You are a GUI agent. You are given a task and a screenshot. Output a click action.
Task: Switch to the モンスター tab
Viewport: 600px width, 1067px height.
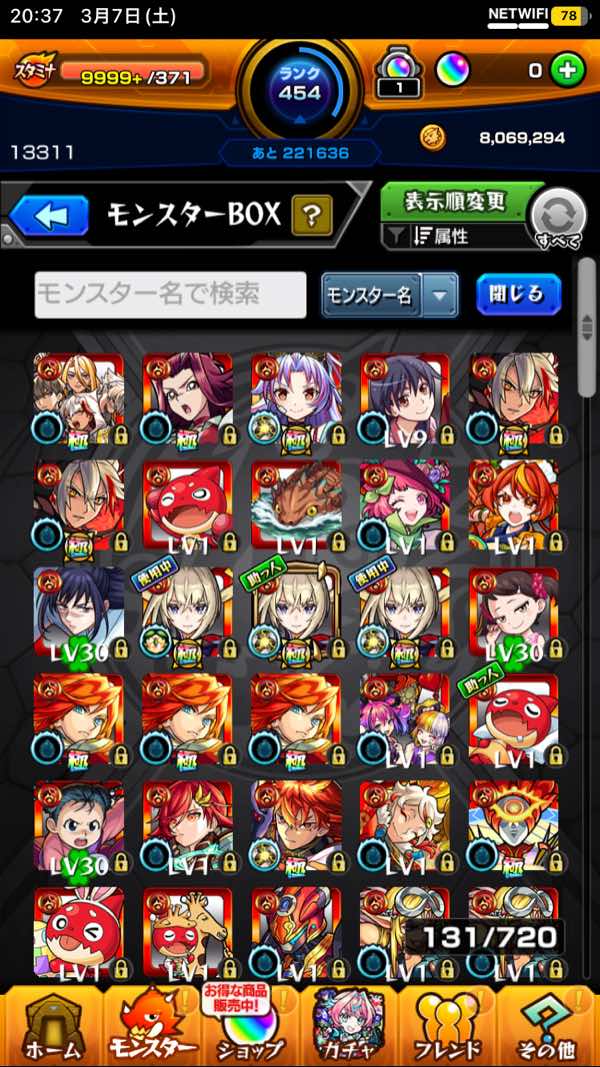pos(153,1028)
